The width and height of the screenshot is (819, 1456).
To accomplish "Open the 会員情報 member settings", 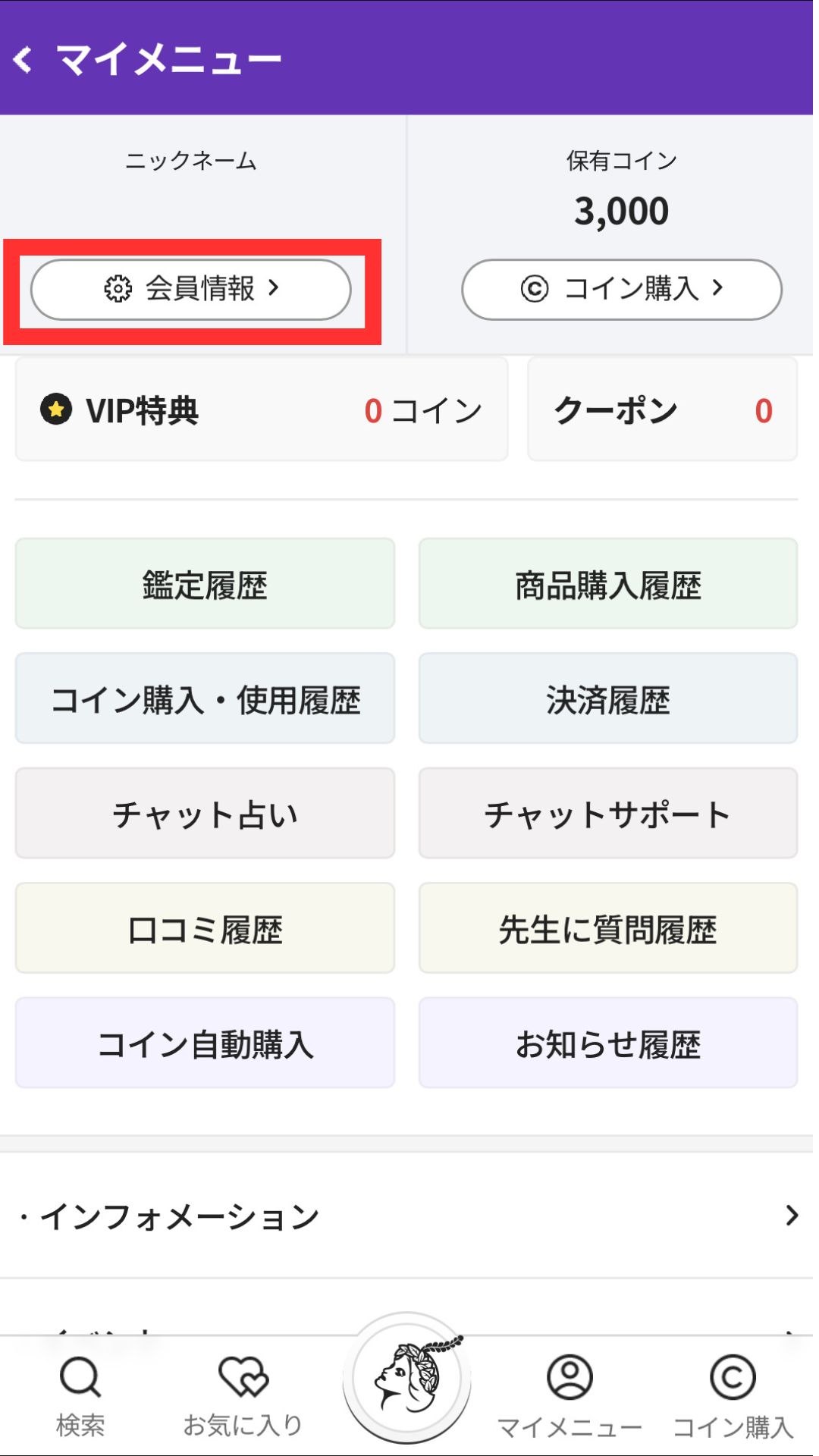I will (x=191, y=290).
